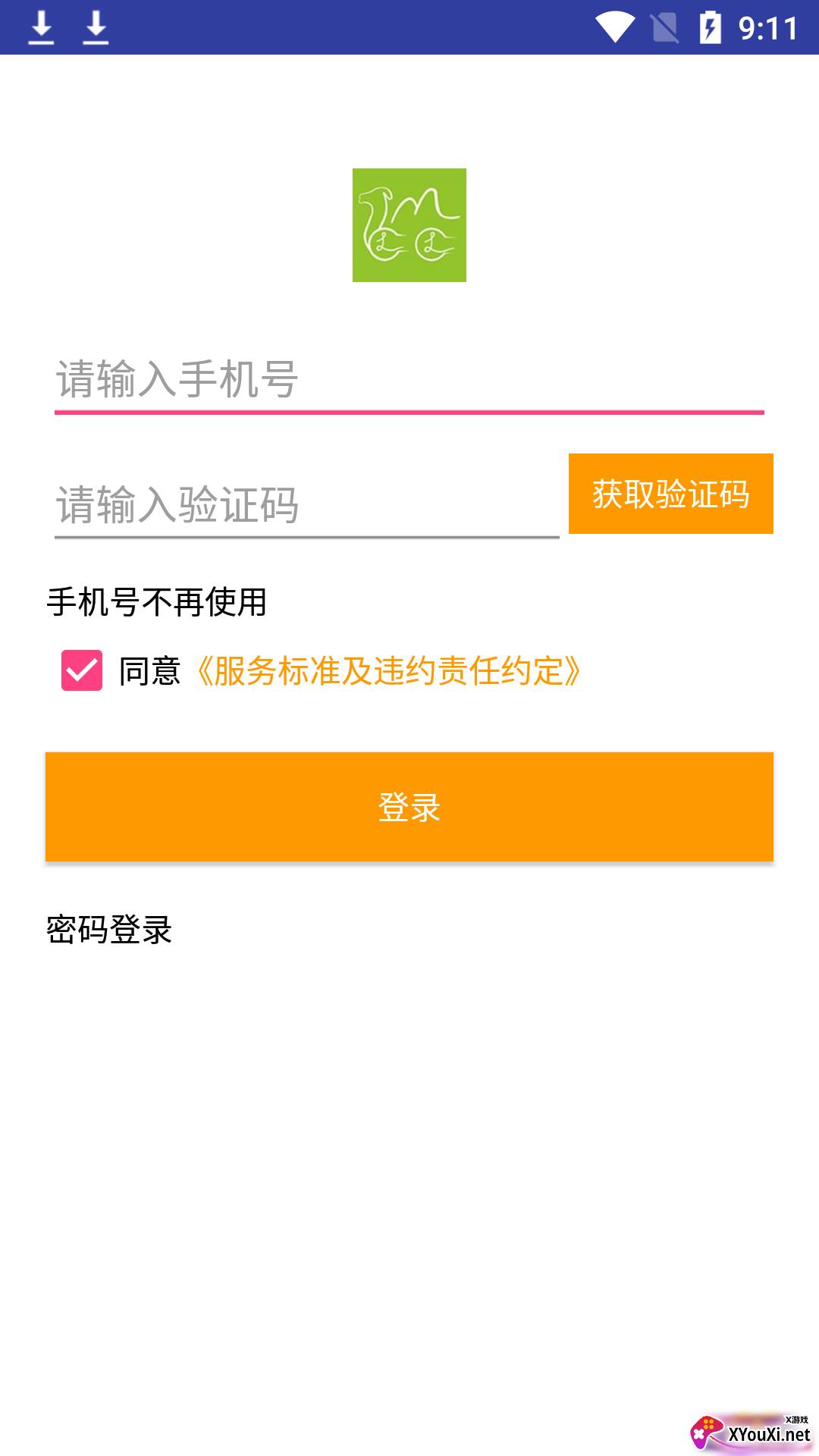
Task: Uncheck the 同意 agreement checkbox
Action: [82, 670]
